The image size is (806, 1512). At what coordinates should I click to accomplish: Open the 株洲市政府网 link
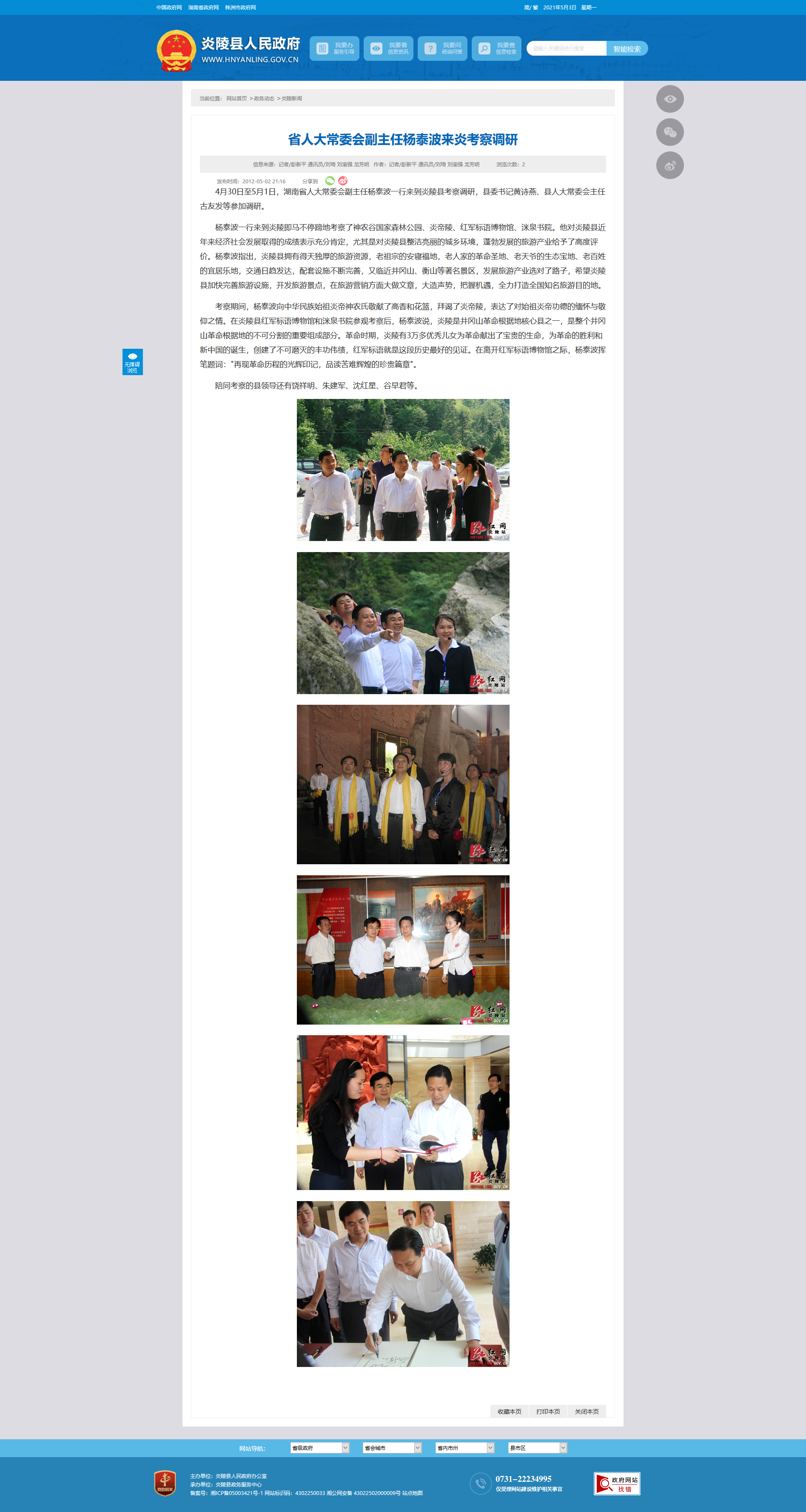pos(240,8)
